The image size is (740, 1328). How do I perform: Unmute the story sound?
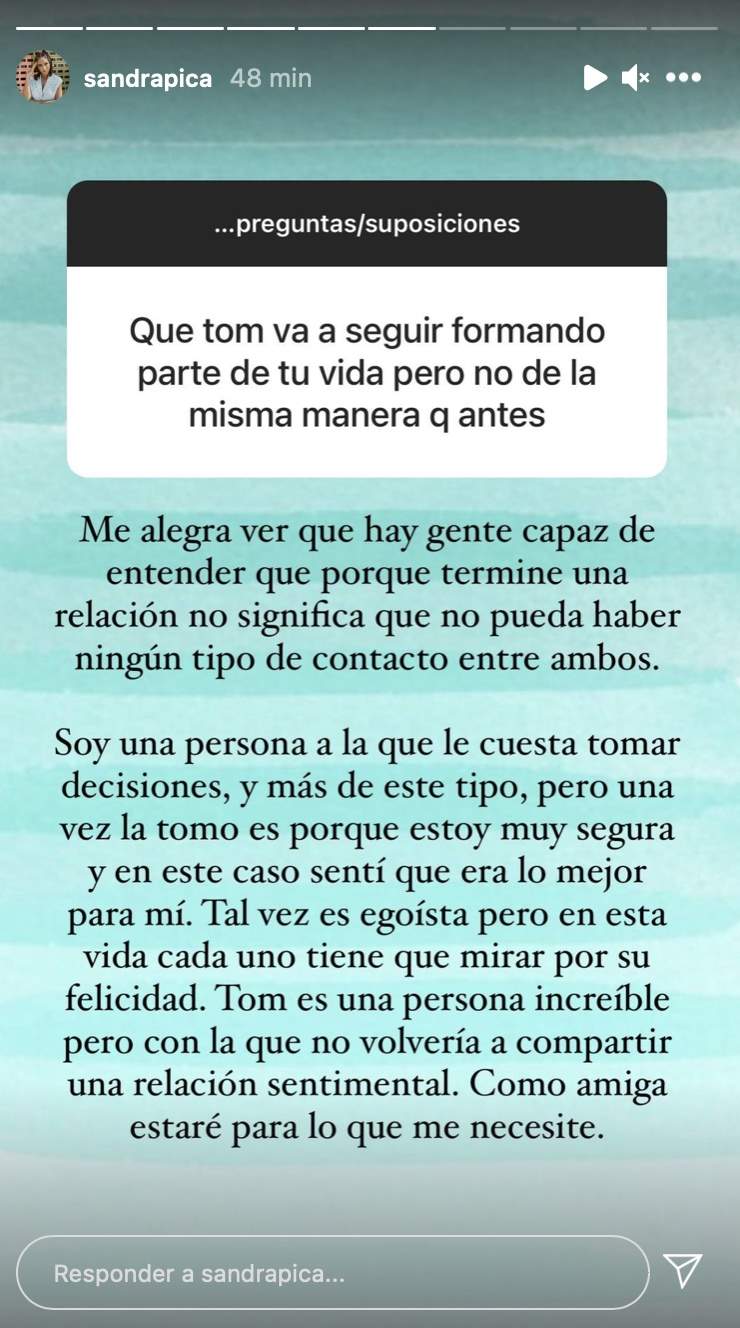tap(635, 77)
